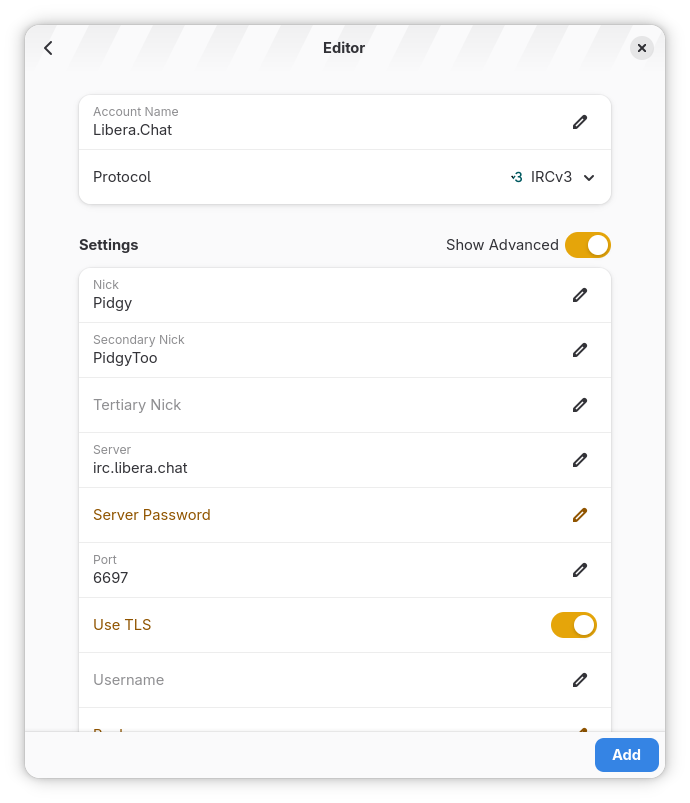Add the account
Viewport: 690px width, 803px height.
(x=626, y=755)
